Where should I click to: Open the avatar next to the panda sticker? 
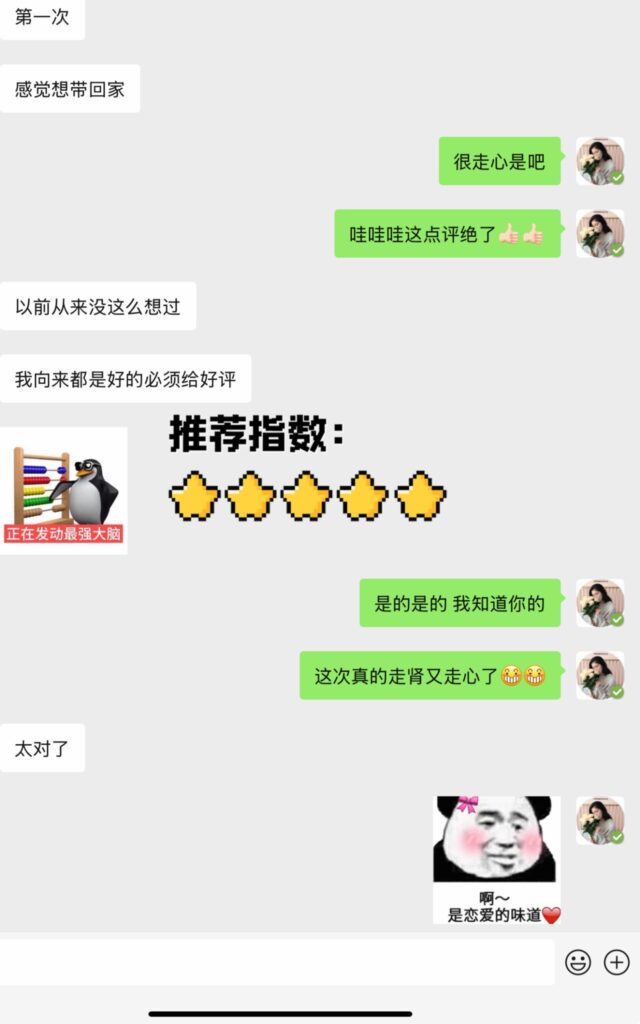(x=600, y=821)
